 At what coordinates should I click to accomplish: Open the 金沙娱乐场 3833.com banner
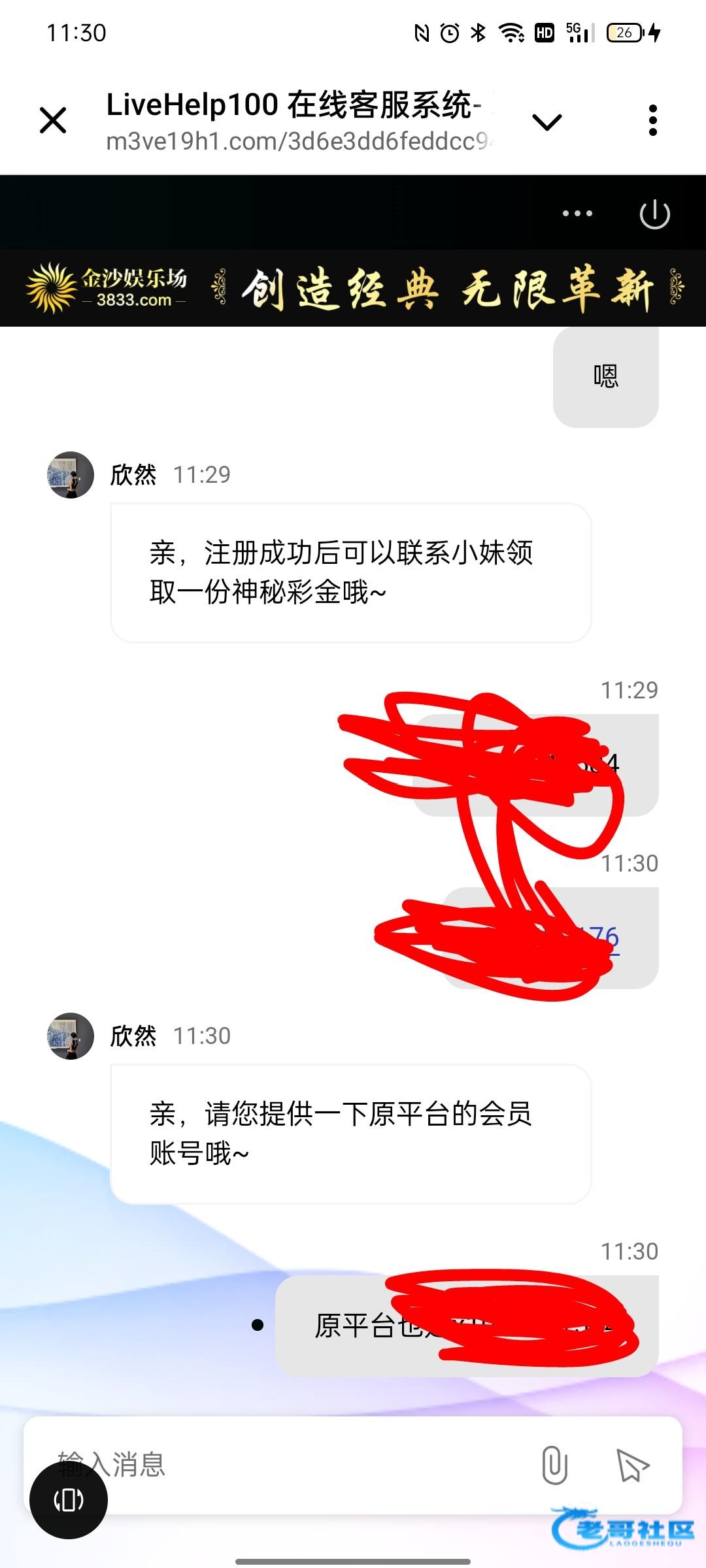coord(353,288)
